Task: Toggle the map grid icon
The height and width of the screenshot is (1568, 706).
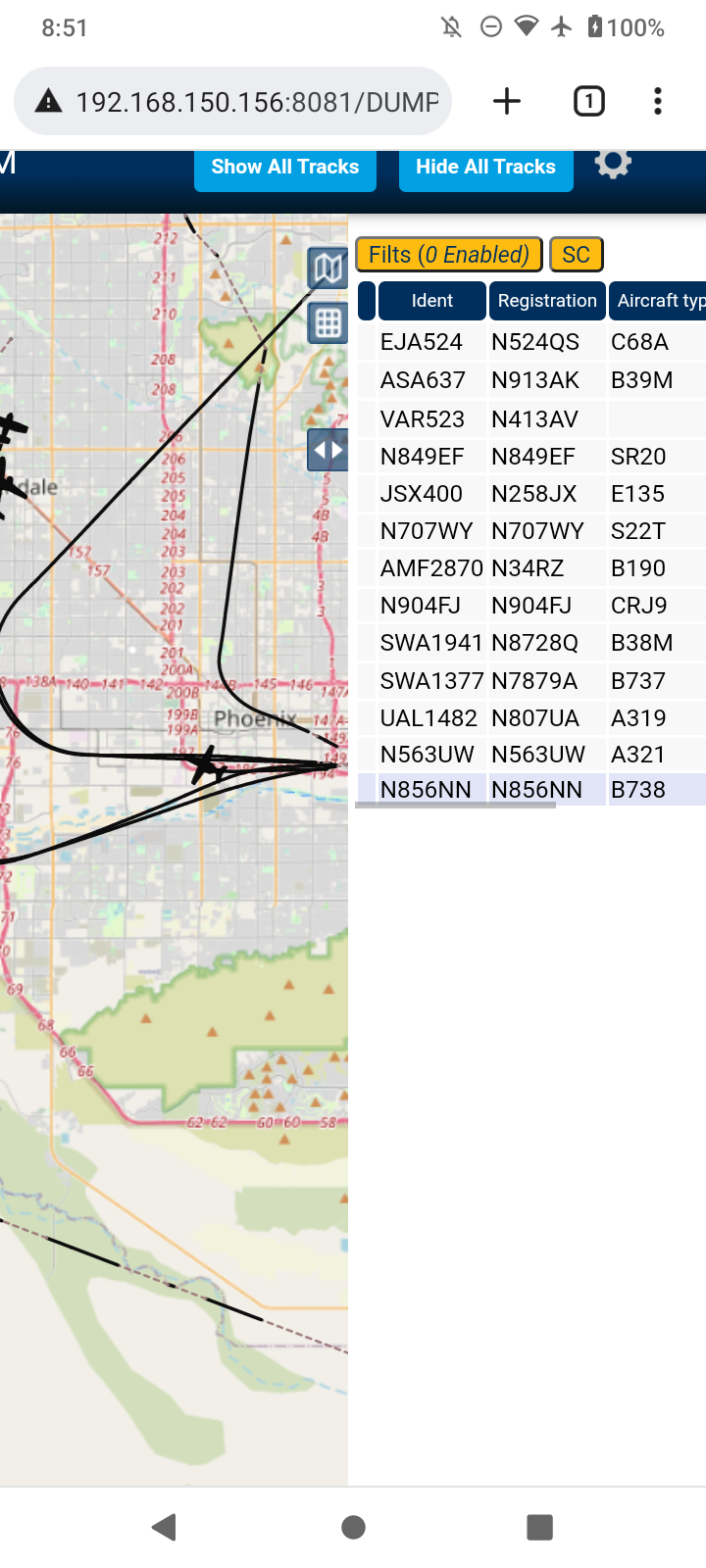Action: pos(328,322)
